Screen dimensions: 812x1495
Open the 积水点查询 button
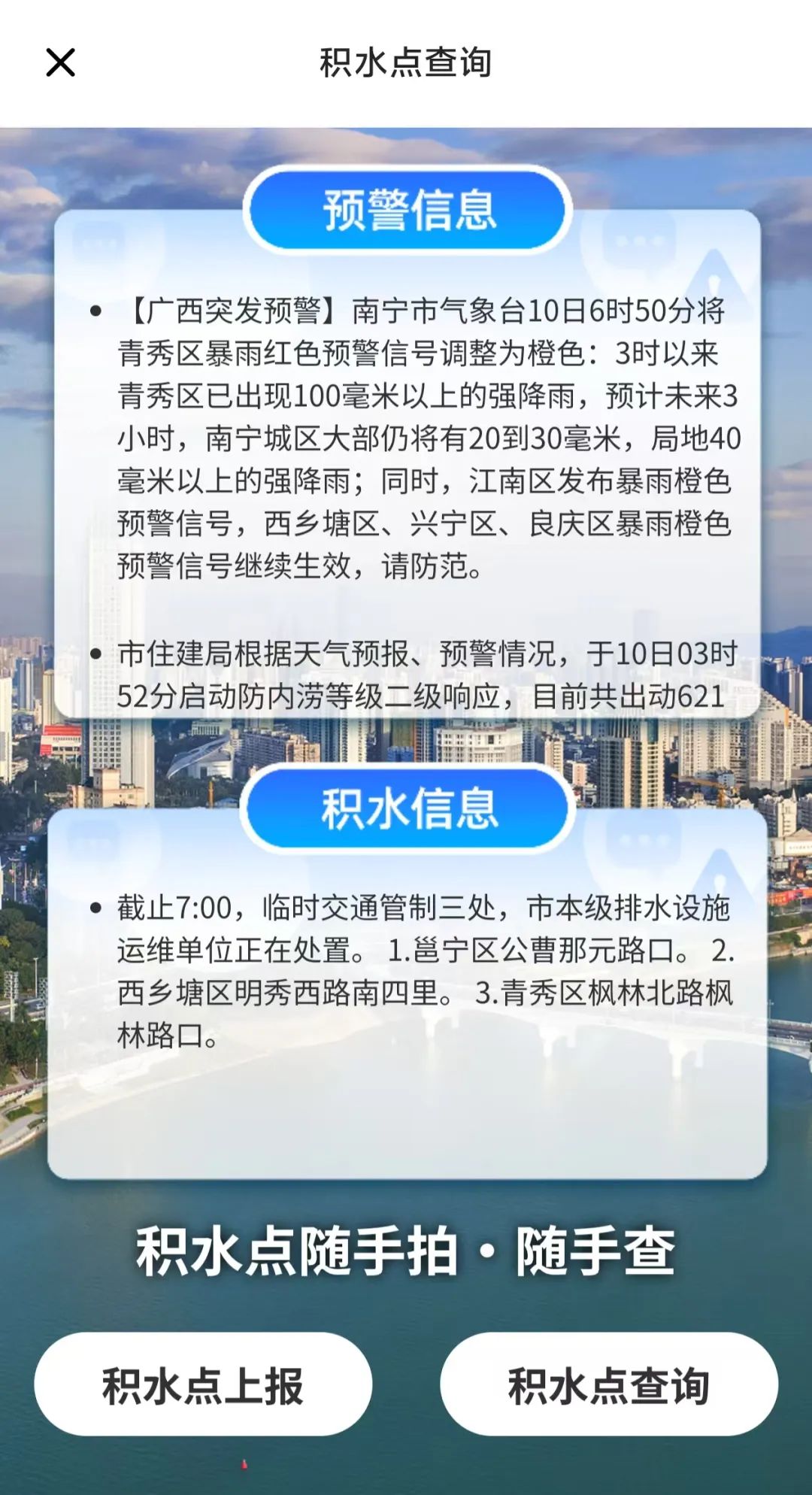pos(608,1384)
